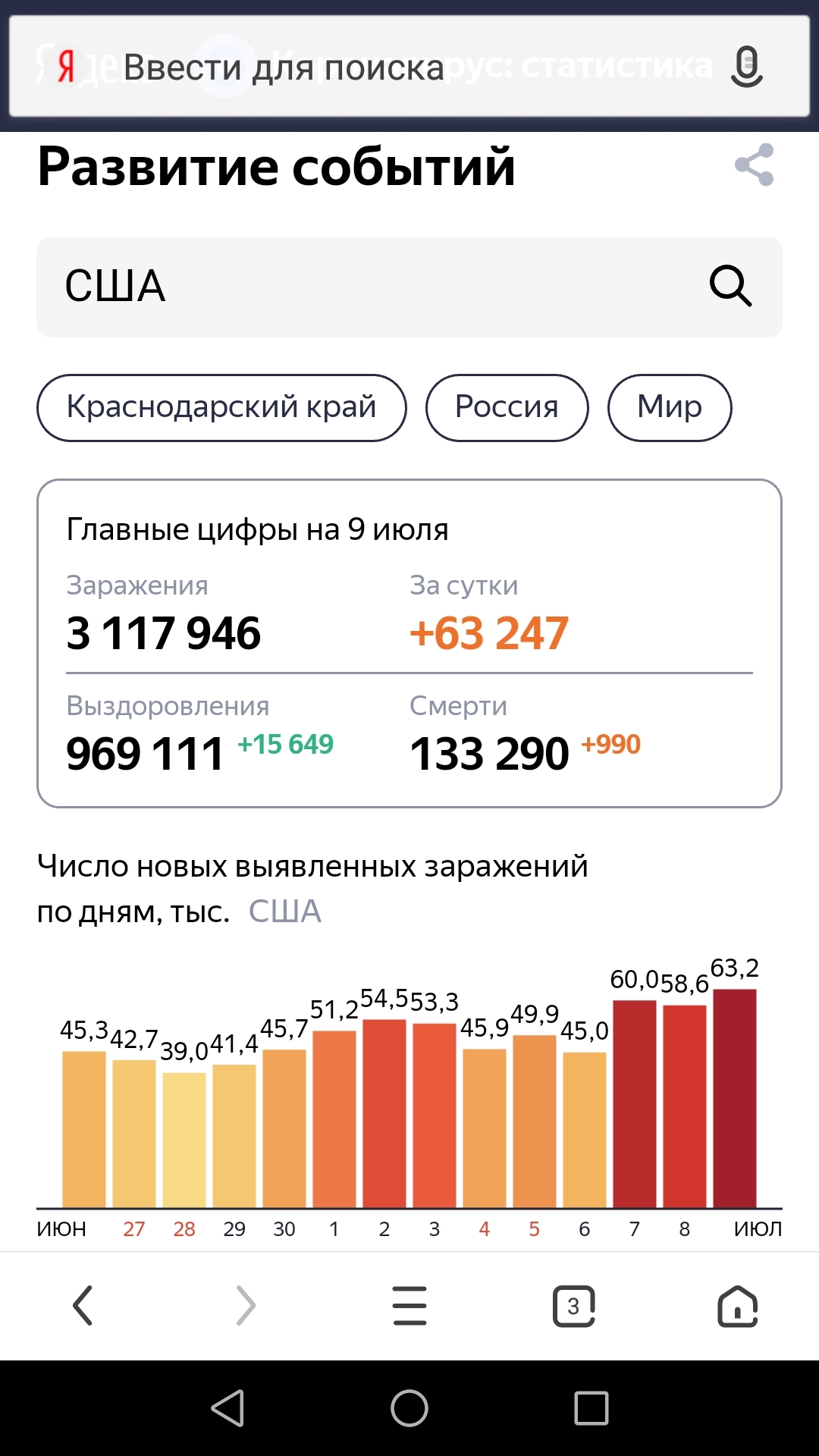This screenshot has height=1456, width=819.
Task: Go back in the browser
Action: pos(83,1305)
